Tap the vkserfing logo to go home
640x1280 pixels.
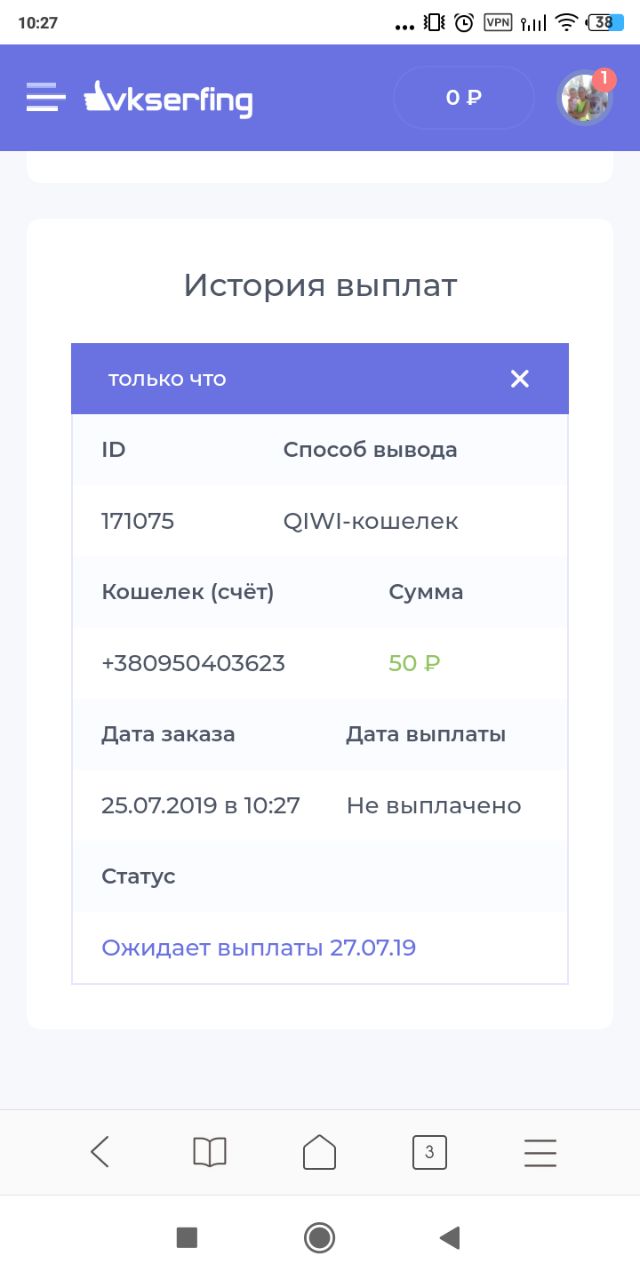[168, 98]
